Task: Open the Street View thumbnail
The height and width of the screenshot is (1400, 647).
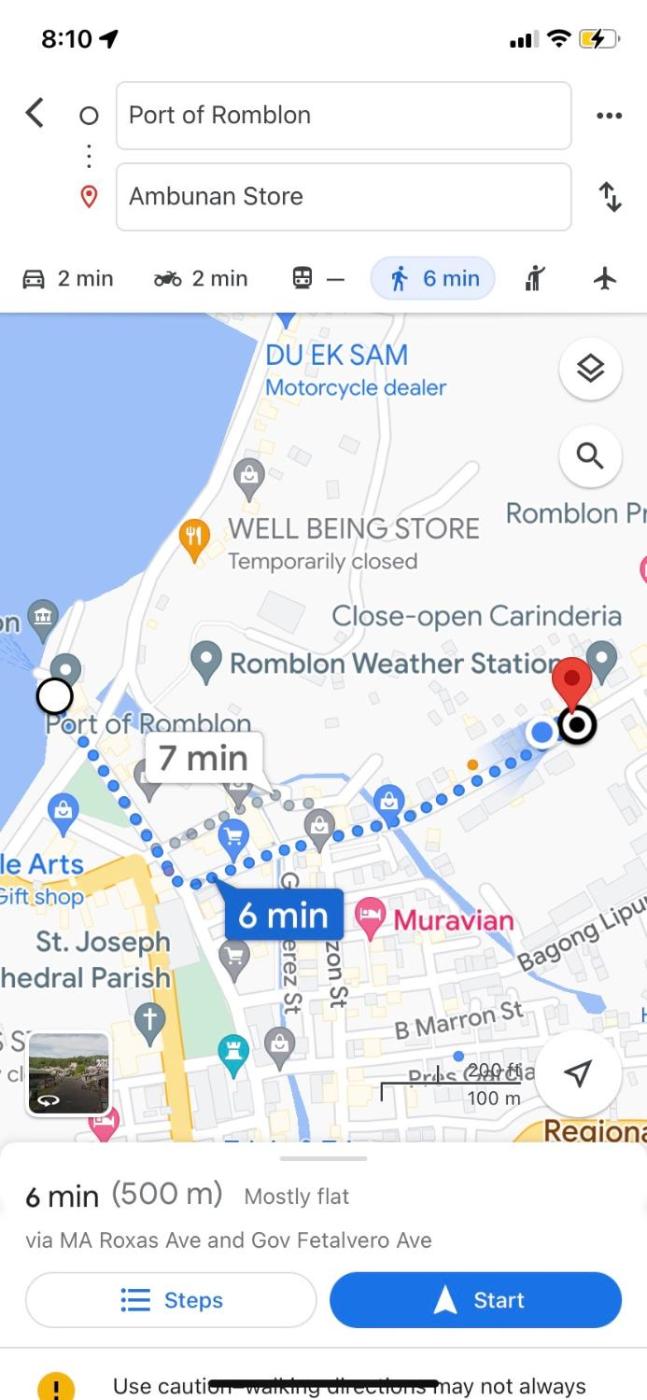Action: (68, 1073)
